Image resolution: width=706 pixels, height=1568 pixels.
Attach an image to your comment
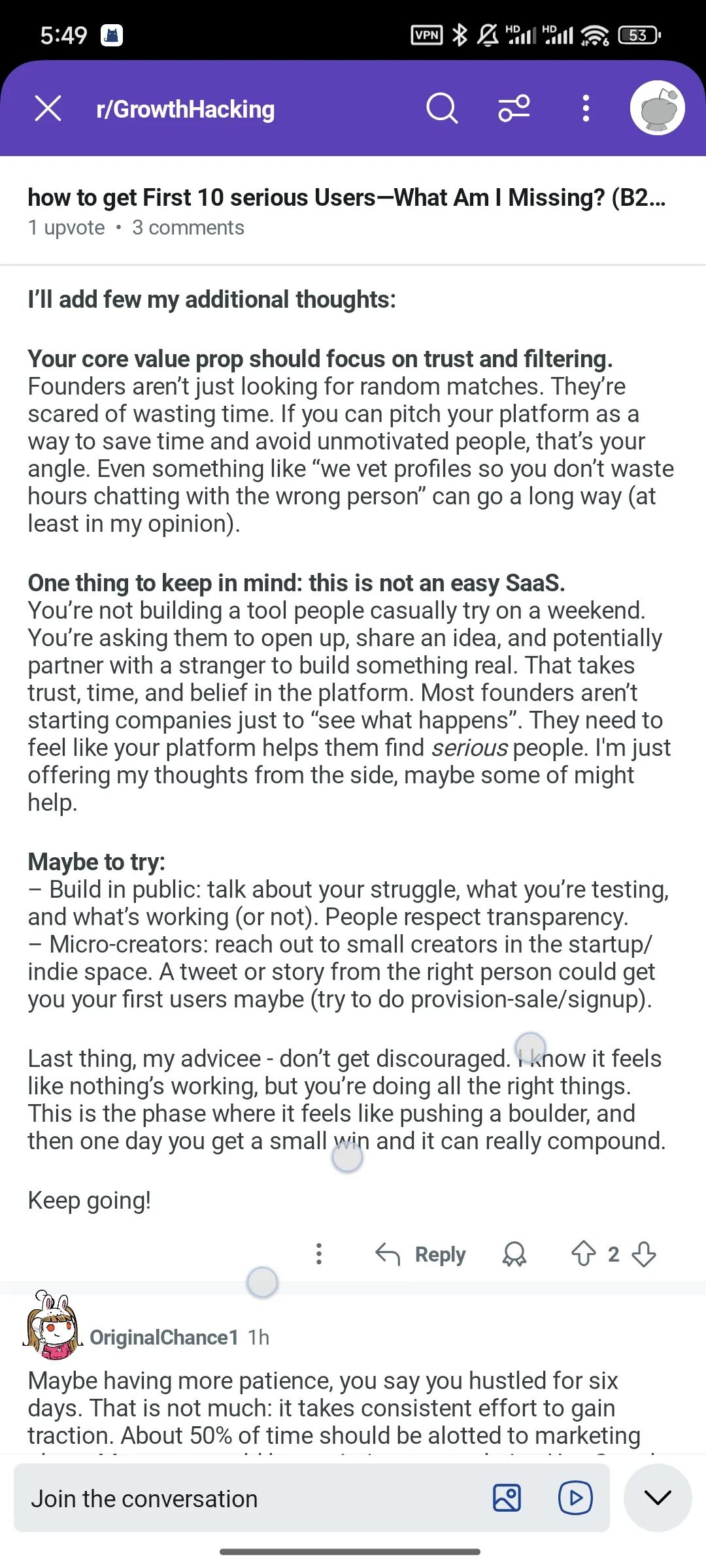[x=507, y=1498]
